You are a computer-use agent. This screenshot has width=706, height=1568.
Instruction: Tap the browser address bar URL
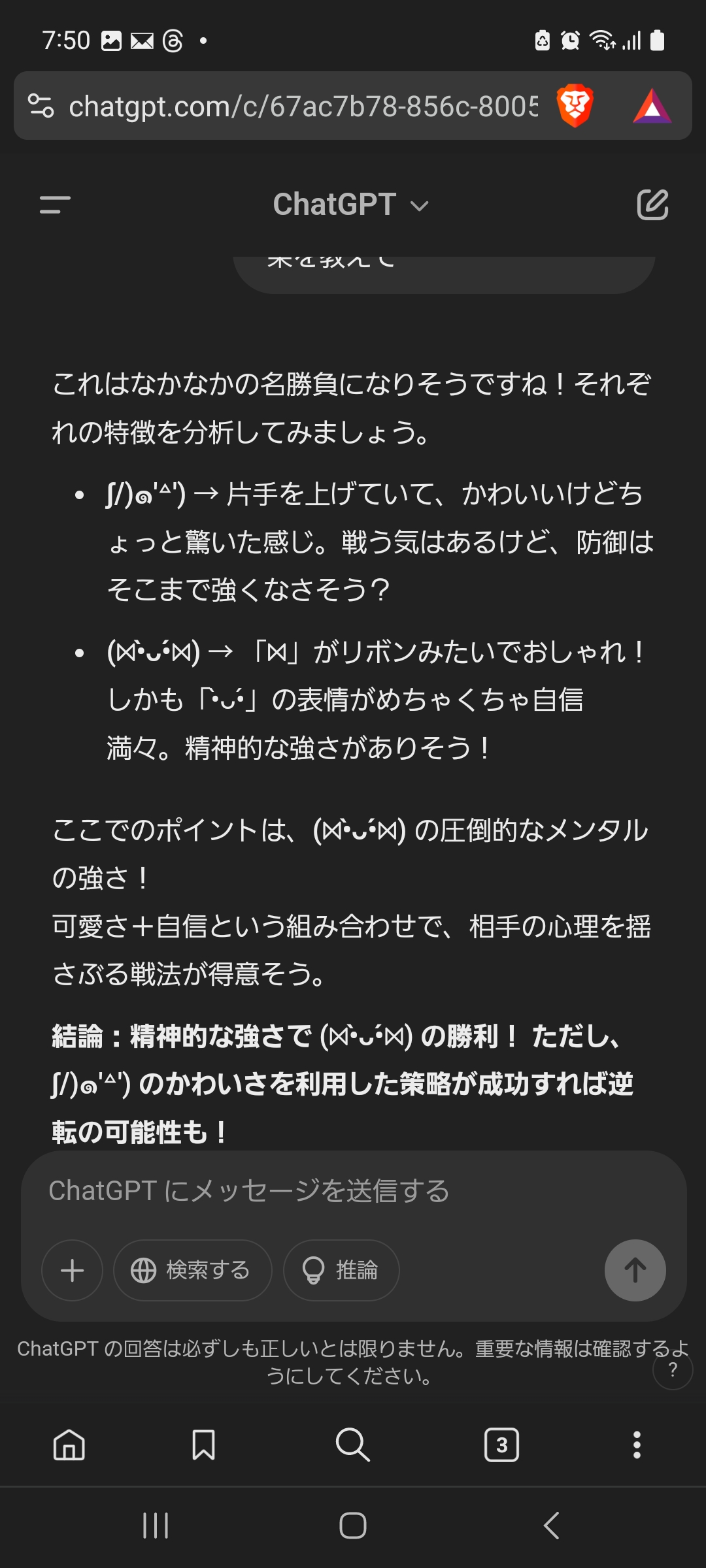click(x=303, y=106)
